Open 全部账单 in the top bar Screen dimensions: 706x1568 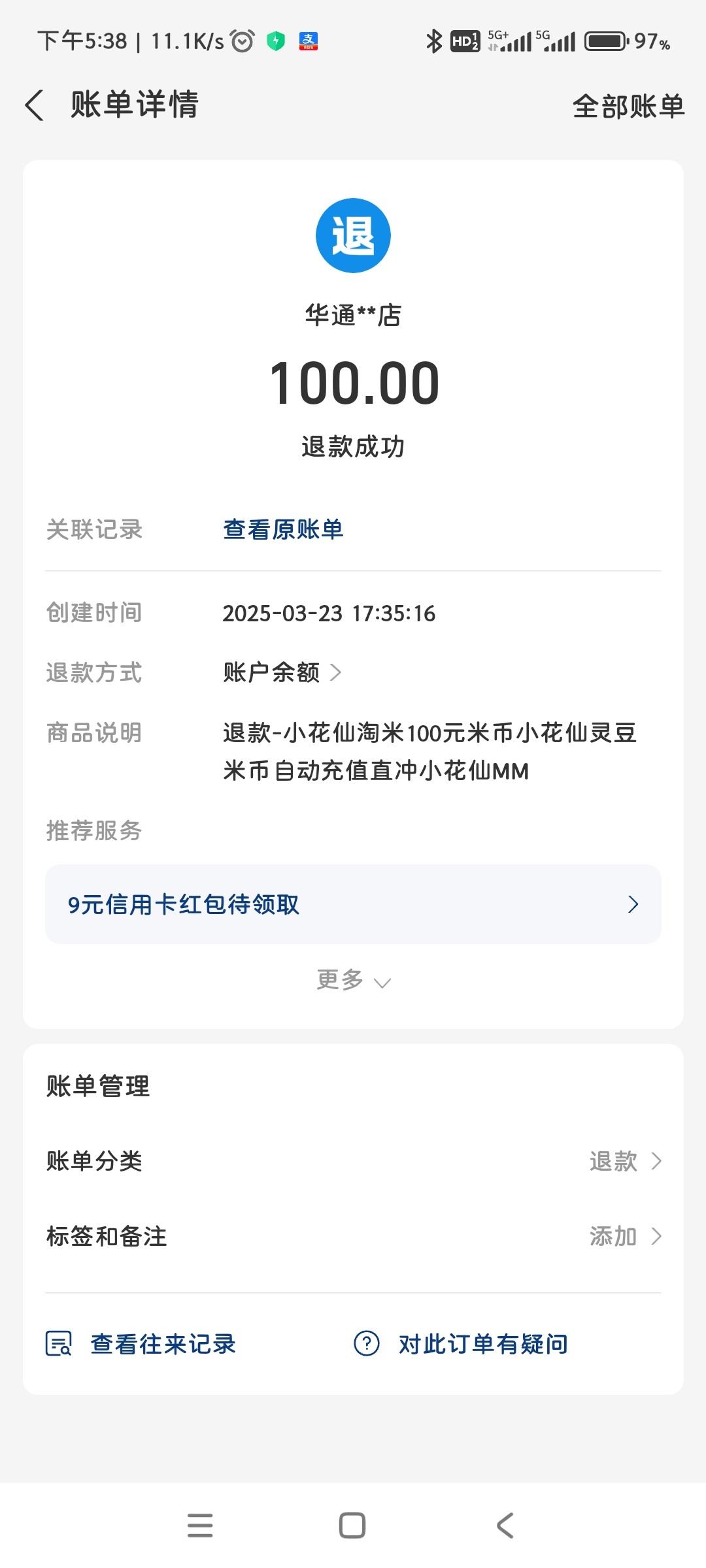(x=628, y=106)
